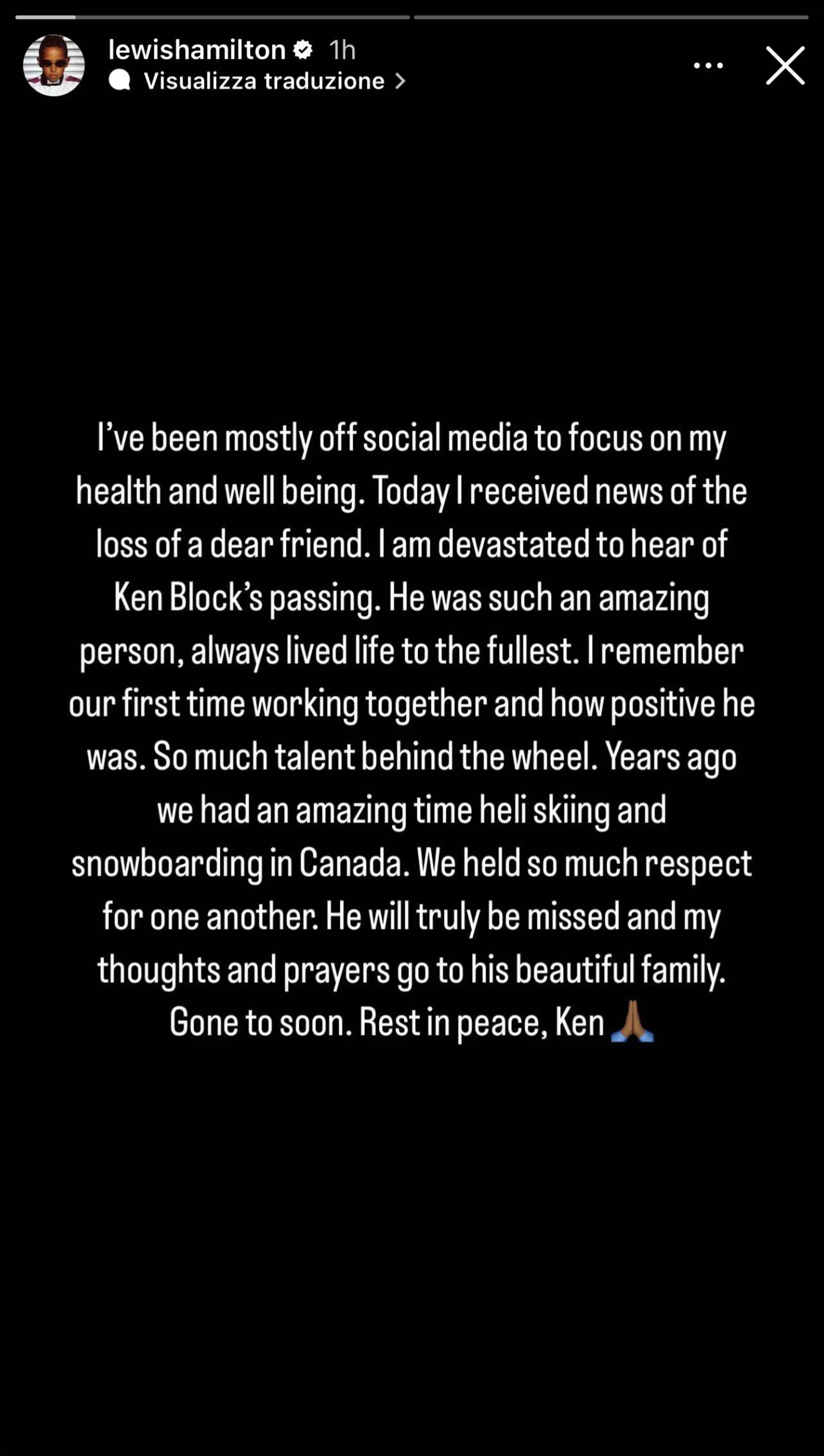824x1456 pixels.
Task: Close the story viewer
Action: click(785, 66)
